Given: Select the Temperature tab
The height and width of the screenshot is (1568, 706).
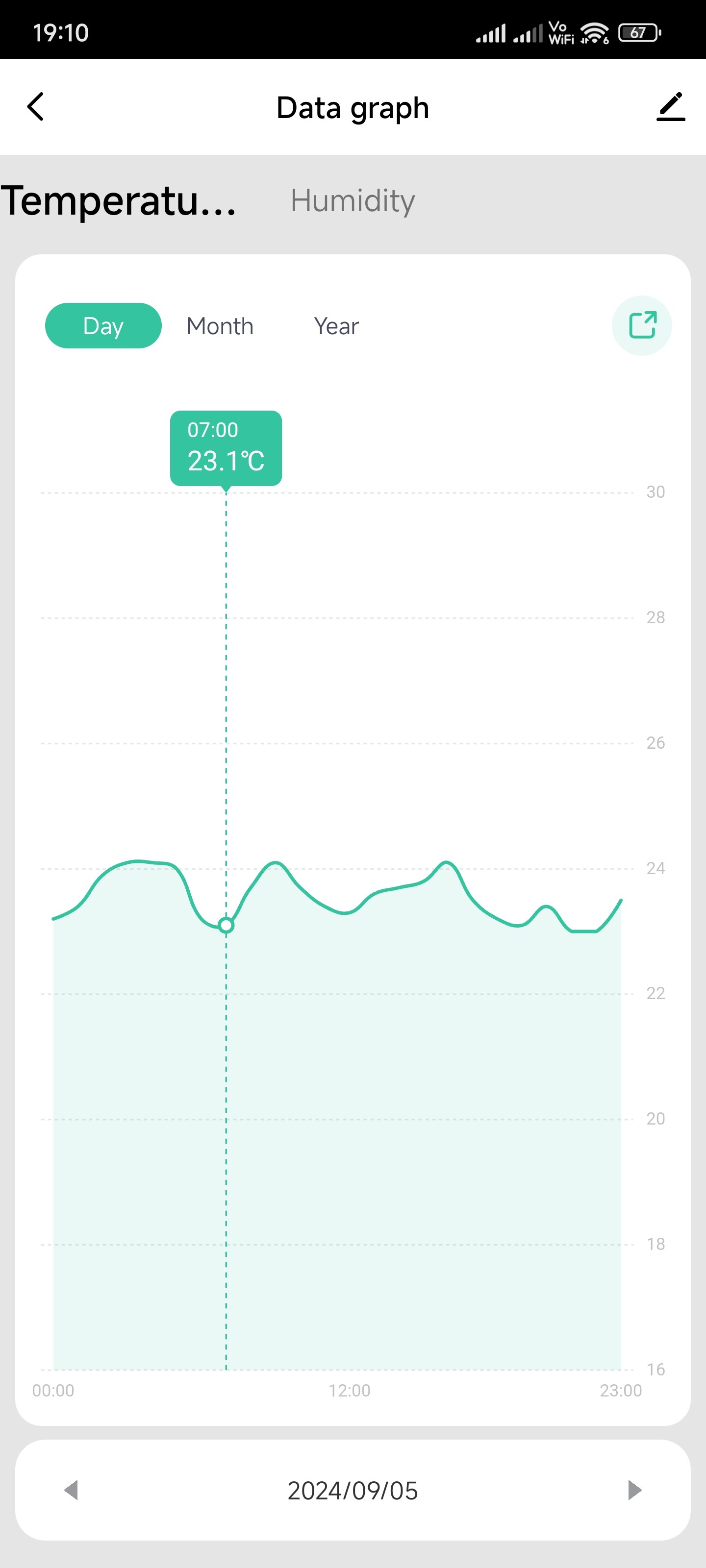Looking at the screenshot, I should [118, 201].
